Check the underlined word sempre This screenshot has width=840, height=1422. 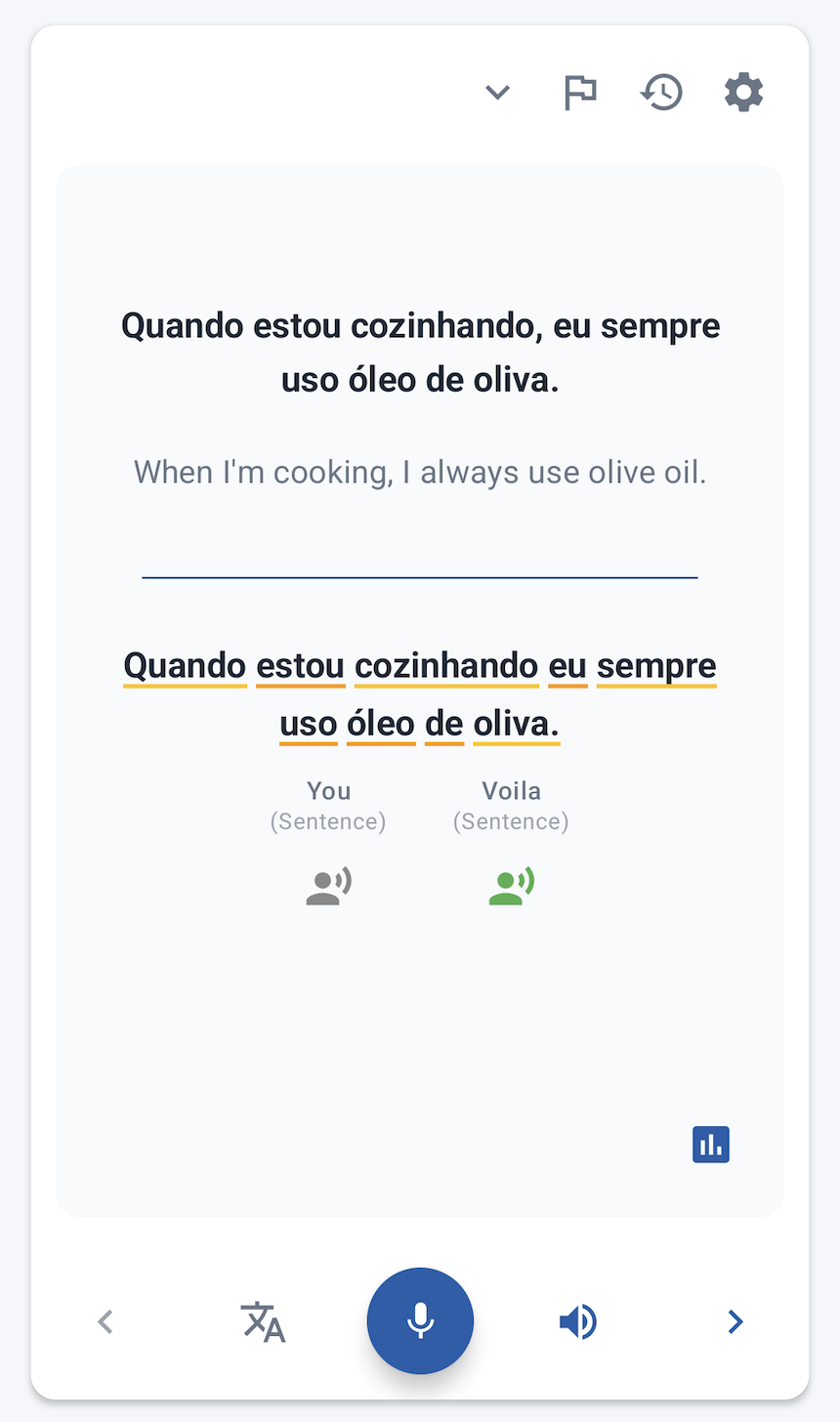656,666
